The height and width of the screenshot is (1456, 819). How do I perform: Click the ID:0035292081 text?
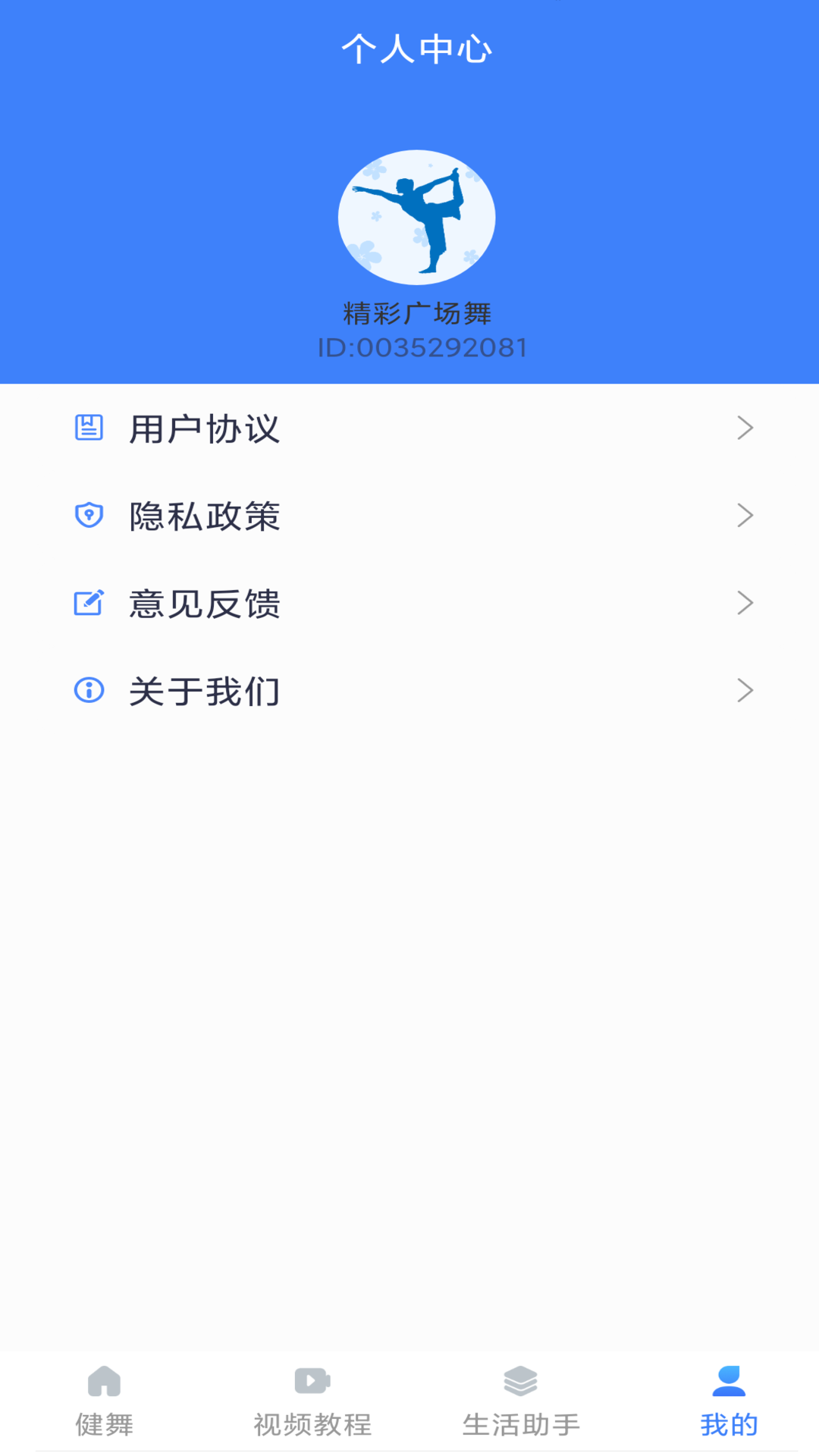422,347
